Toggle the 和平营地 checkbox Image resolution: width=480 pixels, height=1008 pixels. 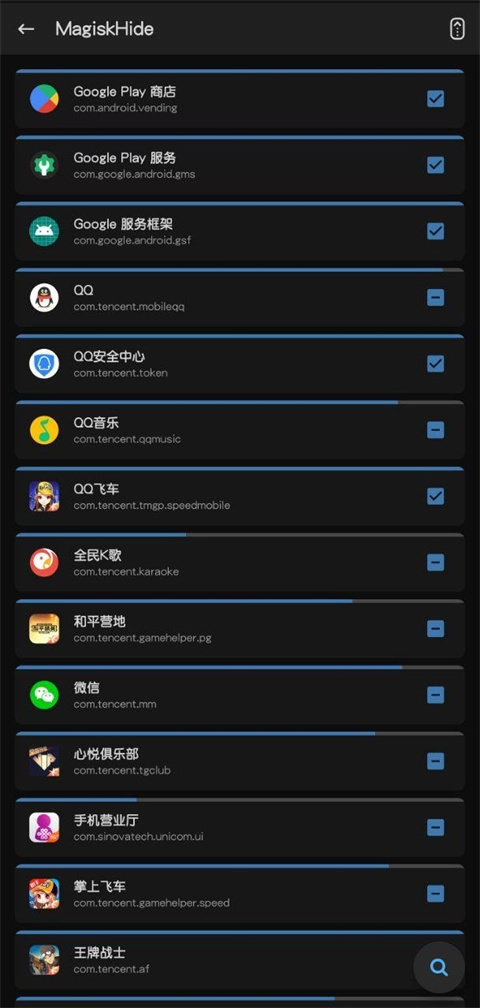pos(436,629)
